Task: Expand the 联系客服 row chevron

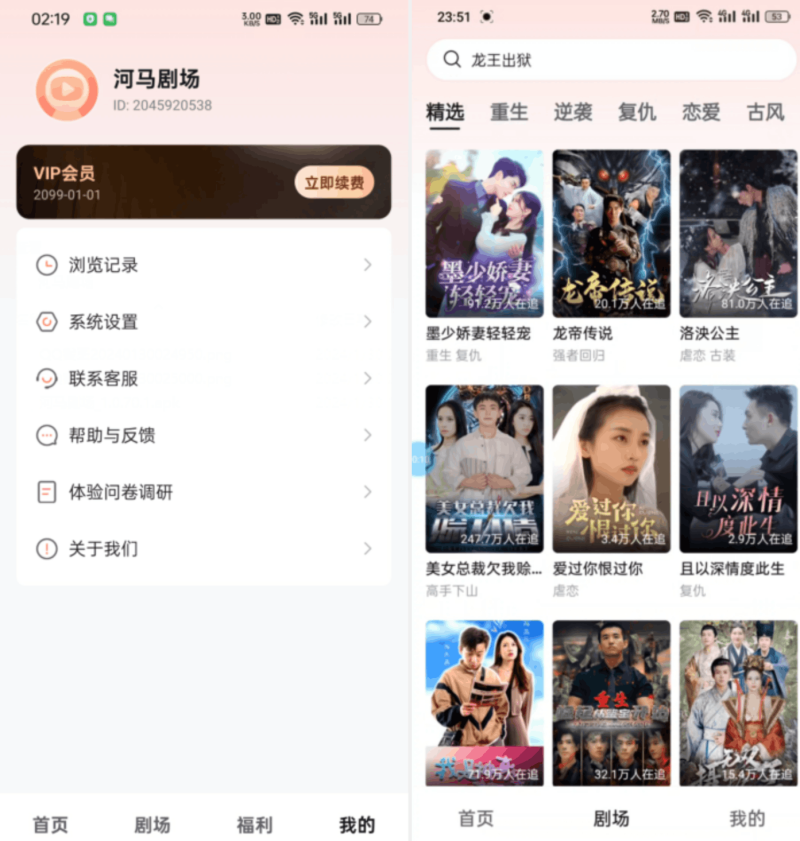Action: pos(368,379)
